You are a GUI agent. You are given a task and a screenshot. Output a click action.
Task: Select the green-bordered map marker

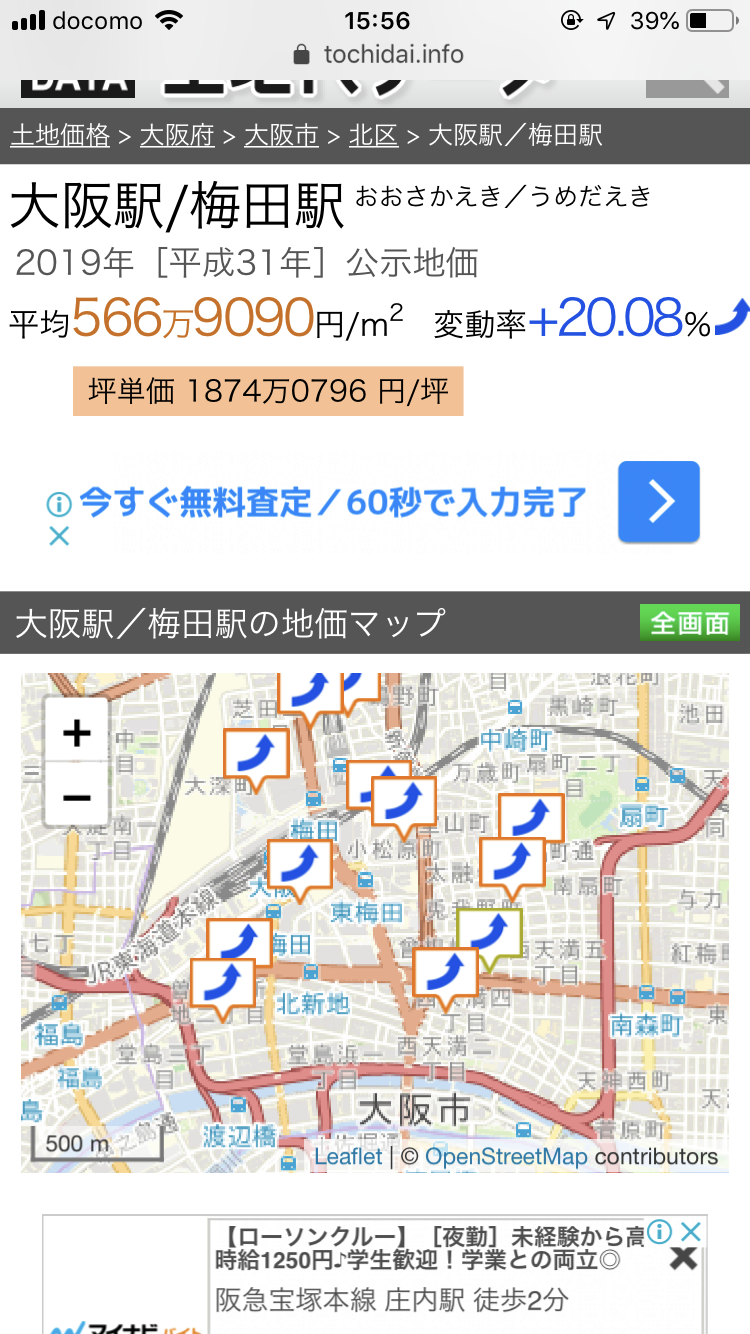point(489,934)
